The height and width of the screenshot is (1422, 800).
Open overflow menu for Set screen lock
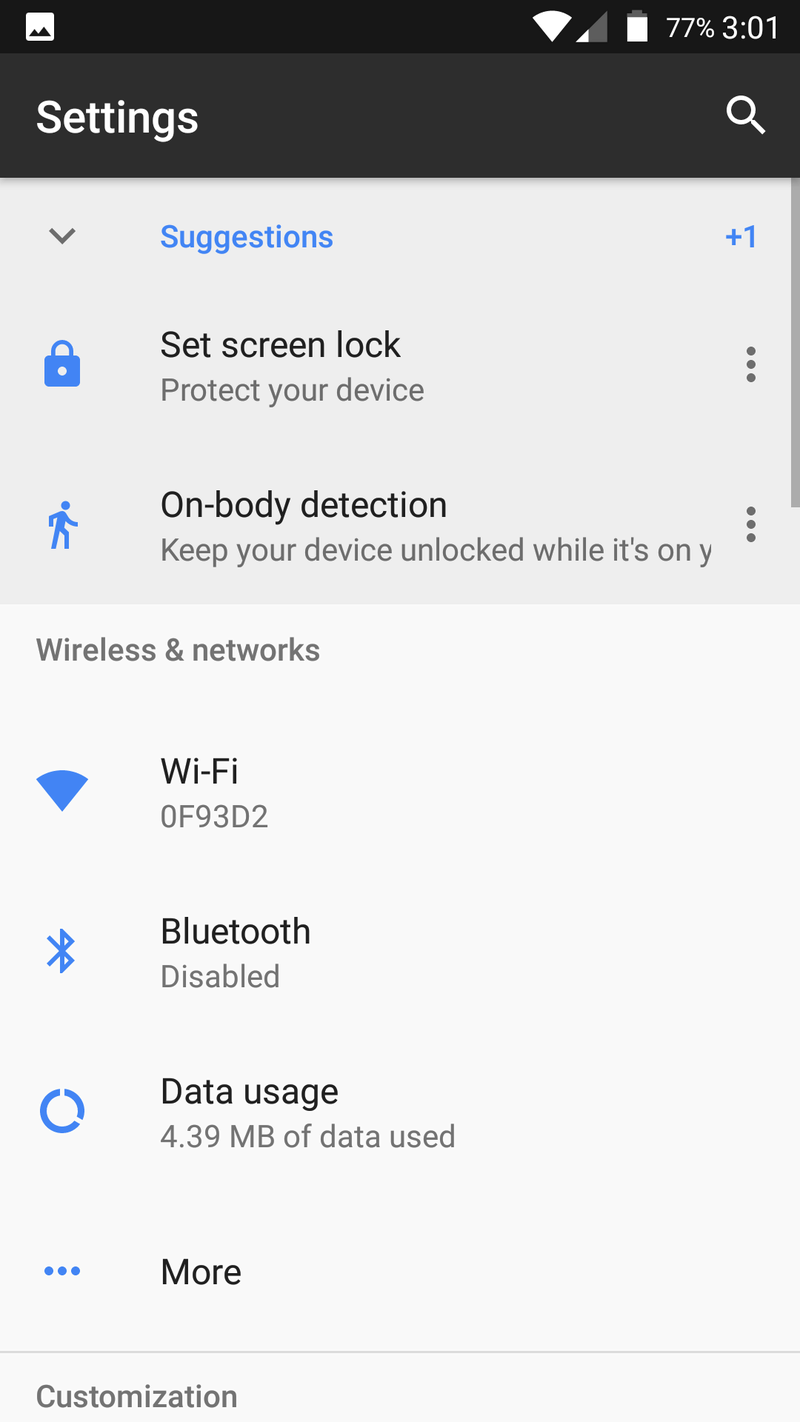coord(751,365)
